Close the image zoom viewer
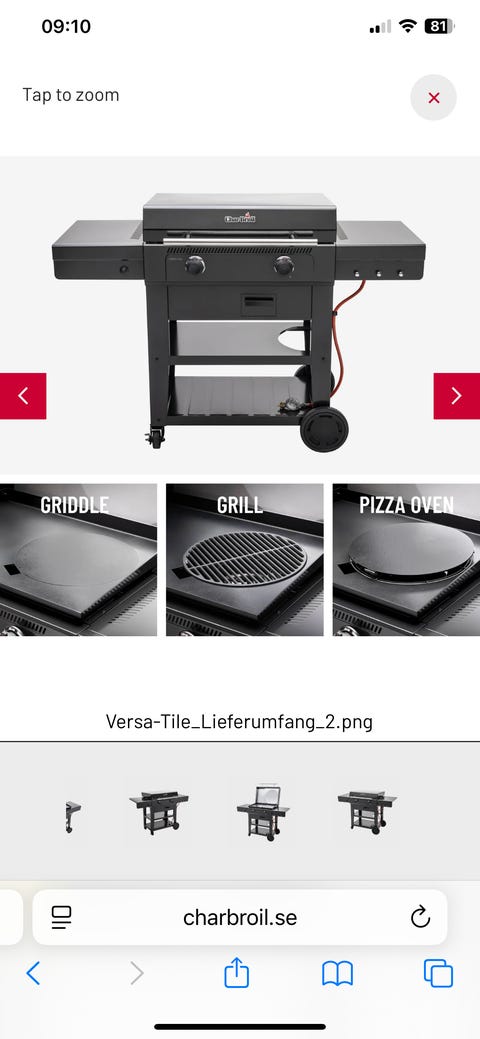The height and width of the screenshot is (1039, 480). pos(434,98)
